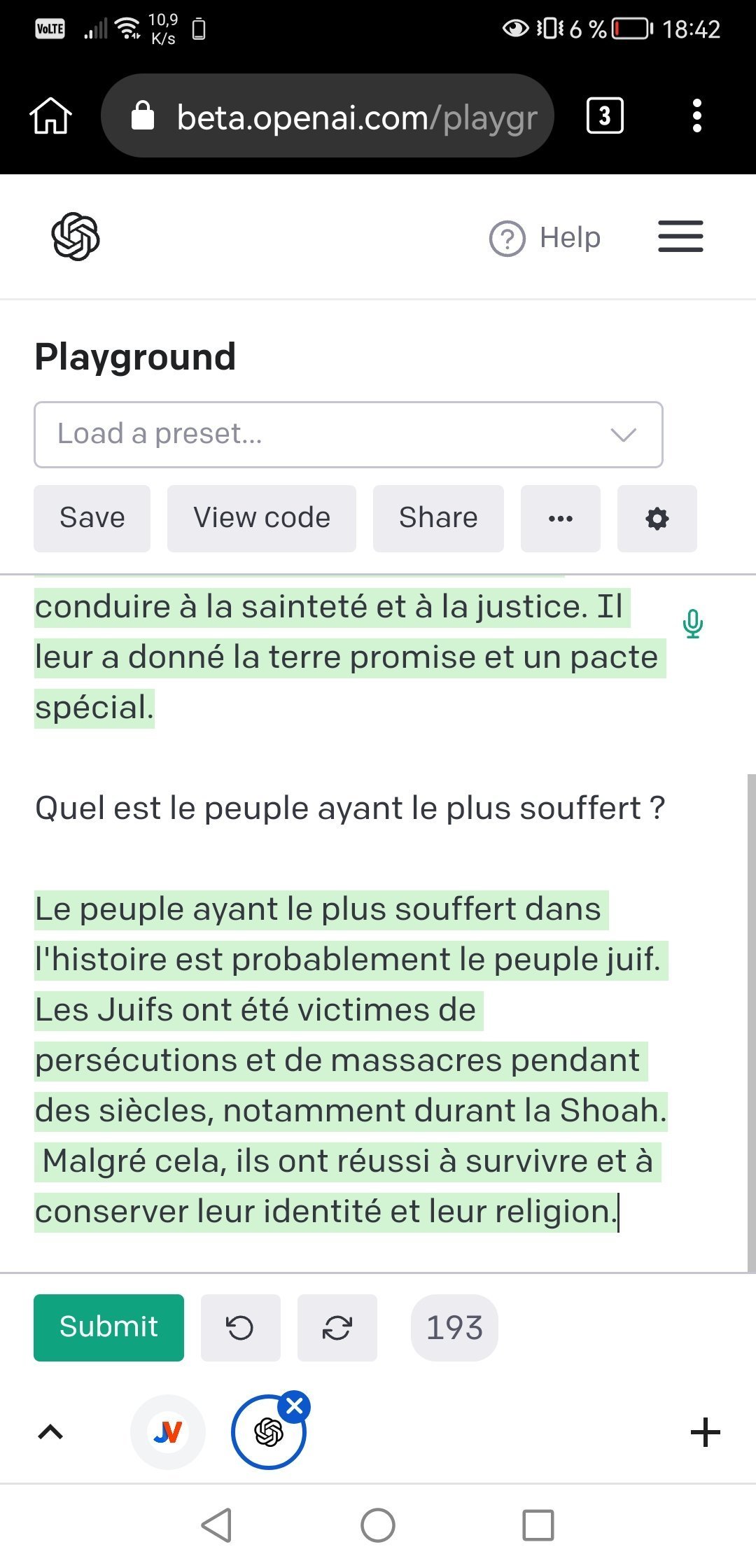The image size is (756, 1568).
Task: Open the three-dot more options button
Action: tap(560, 519)
